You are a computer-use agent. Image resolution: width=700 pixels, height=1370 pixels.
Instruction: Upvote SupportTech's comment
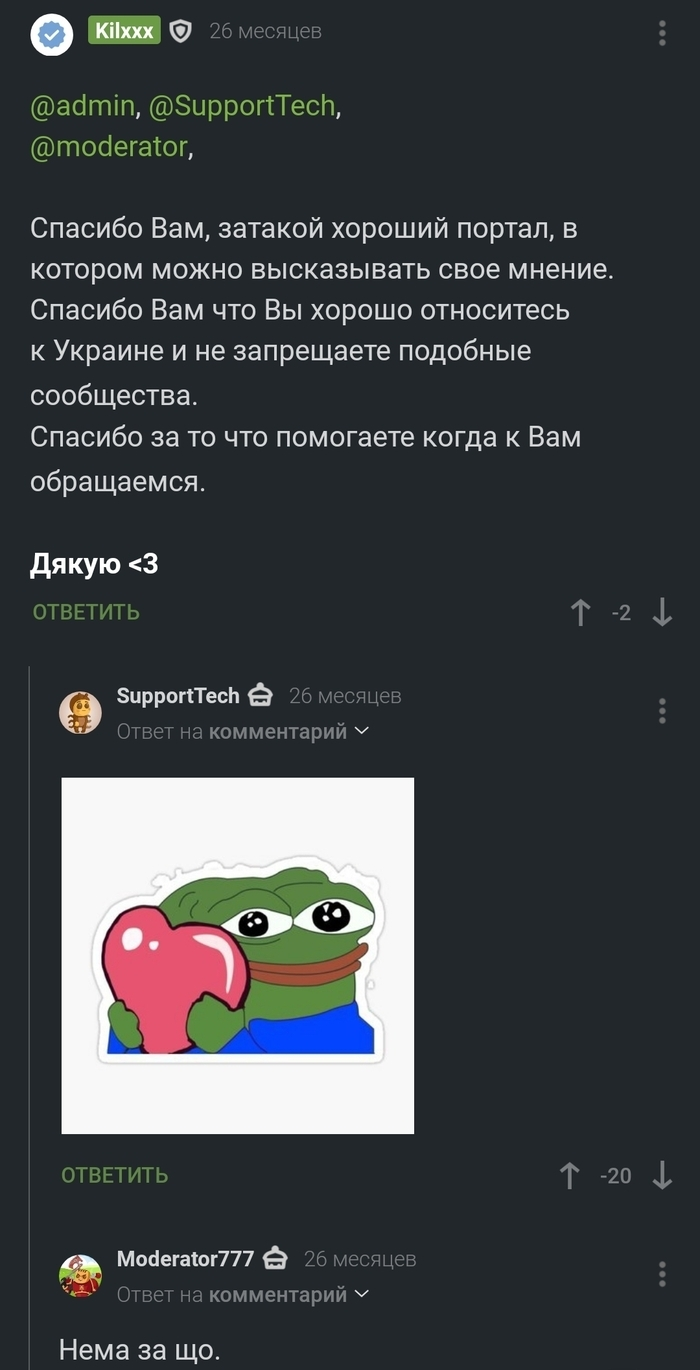coord(570,1176)
